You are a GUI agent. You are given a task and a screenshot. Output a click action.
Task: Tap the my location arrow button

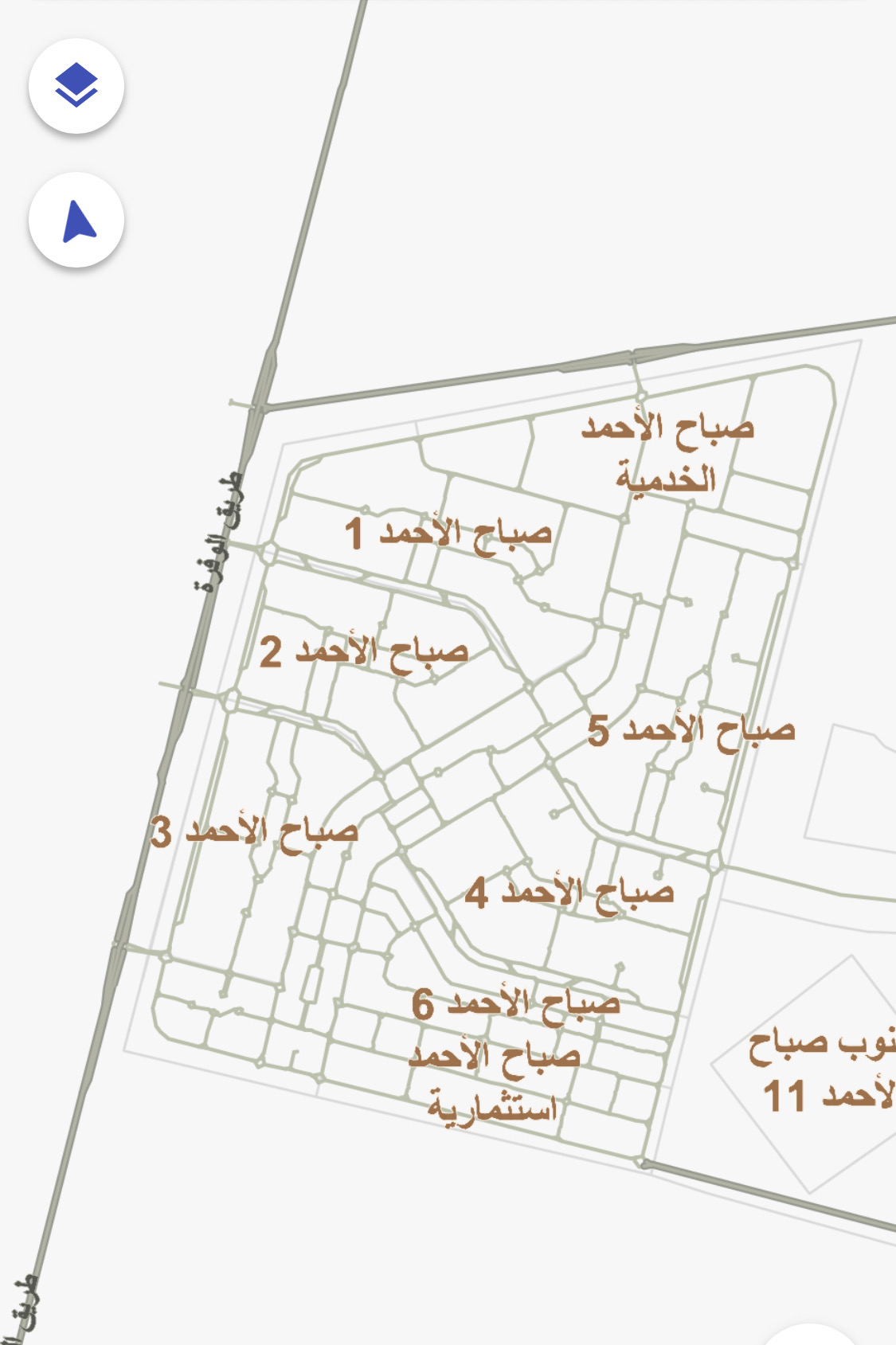tap(76, 220)
